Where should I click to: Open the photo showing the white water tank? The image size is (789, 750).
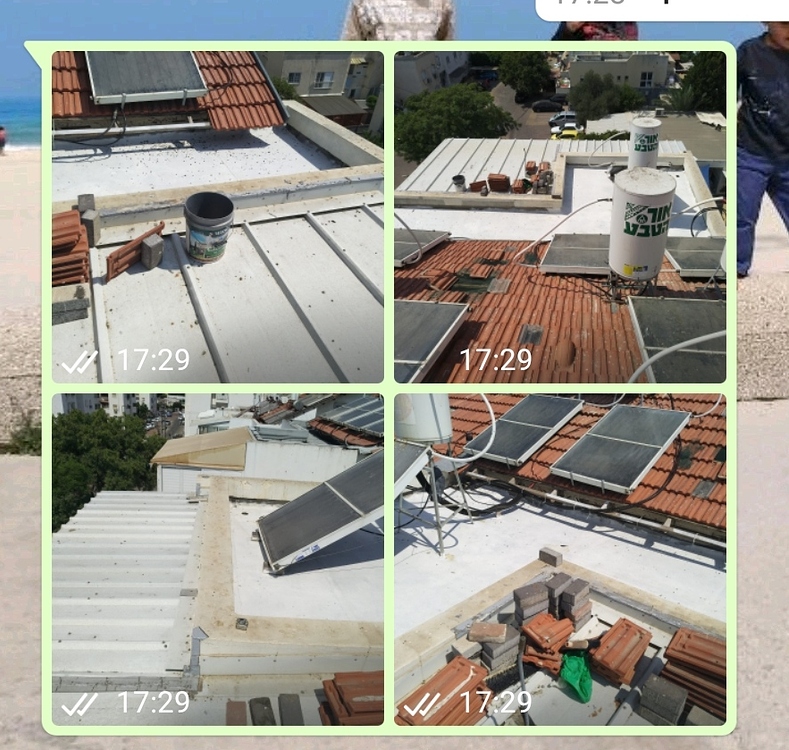pos(560,217)
